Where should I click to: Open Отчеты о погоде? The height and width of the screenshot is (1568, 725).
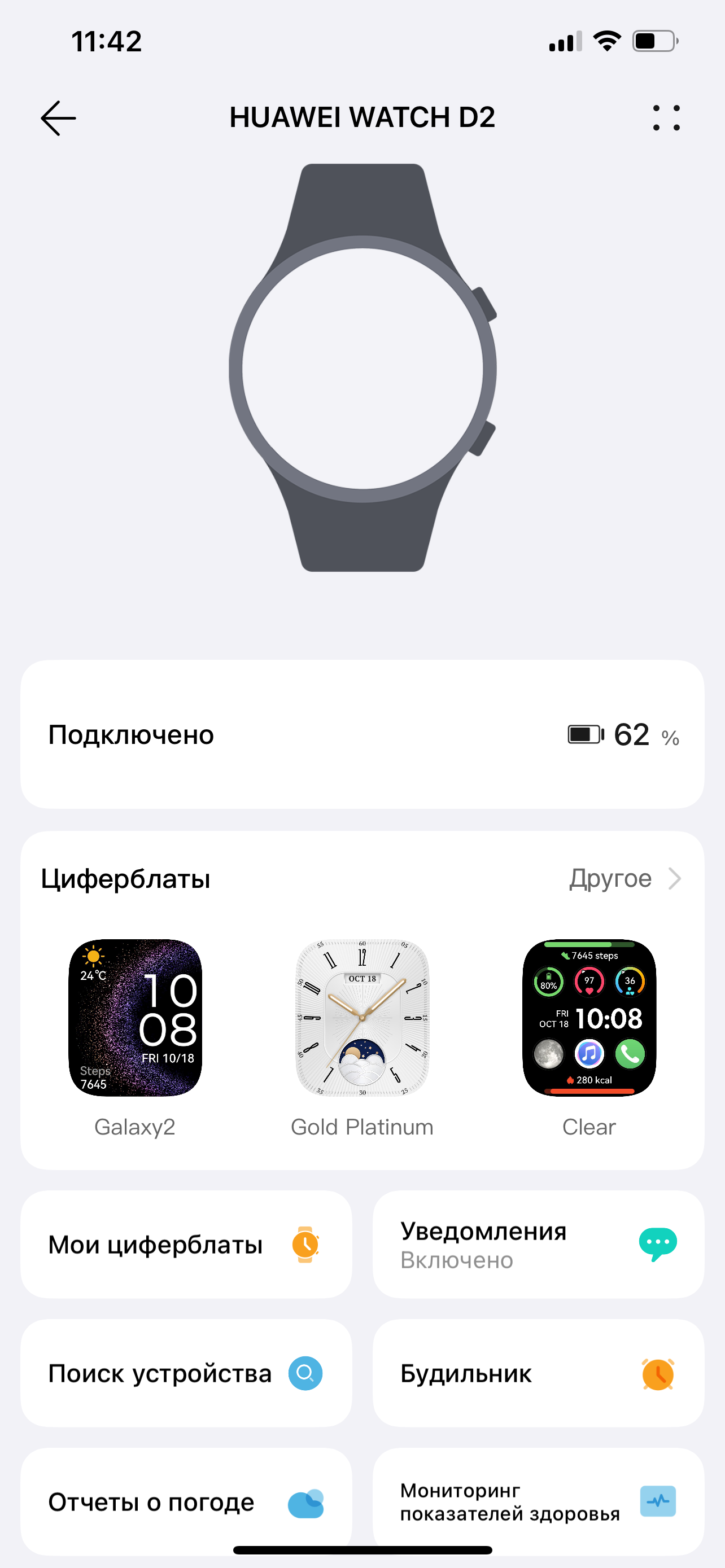[x=186, y=1501]
